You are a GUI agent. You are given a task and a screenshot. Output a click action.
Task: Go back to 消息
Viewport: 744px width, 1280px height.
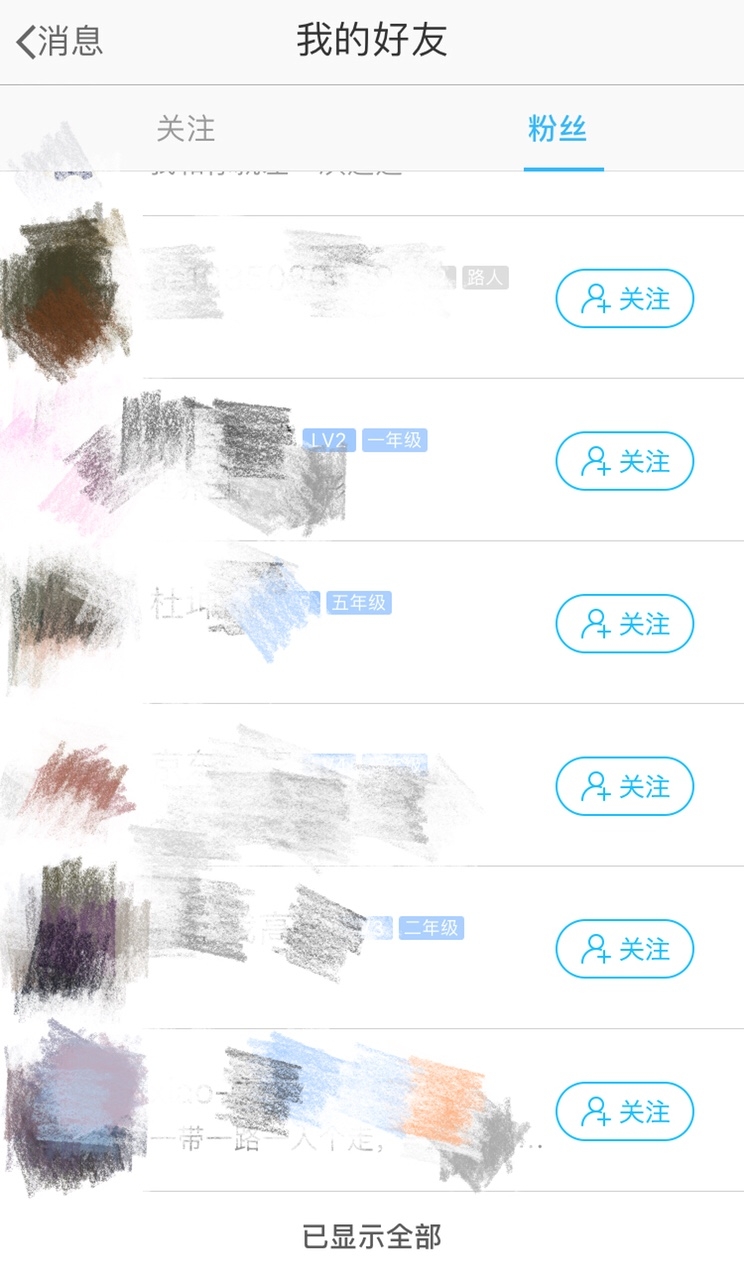[60, 42]
